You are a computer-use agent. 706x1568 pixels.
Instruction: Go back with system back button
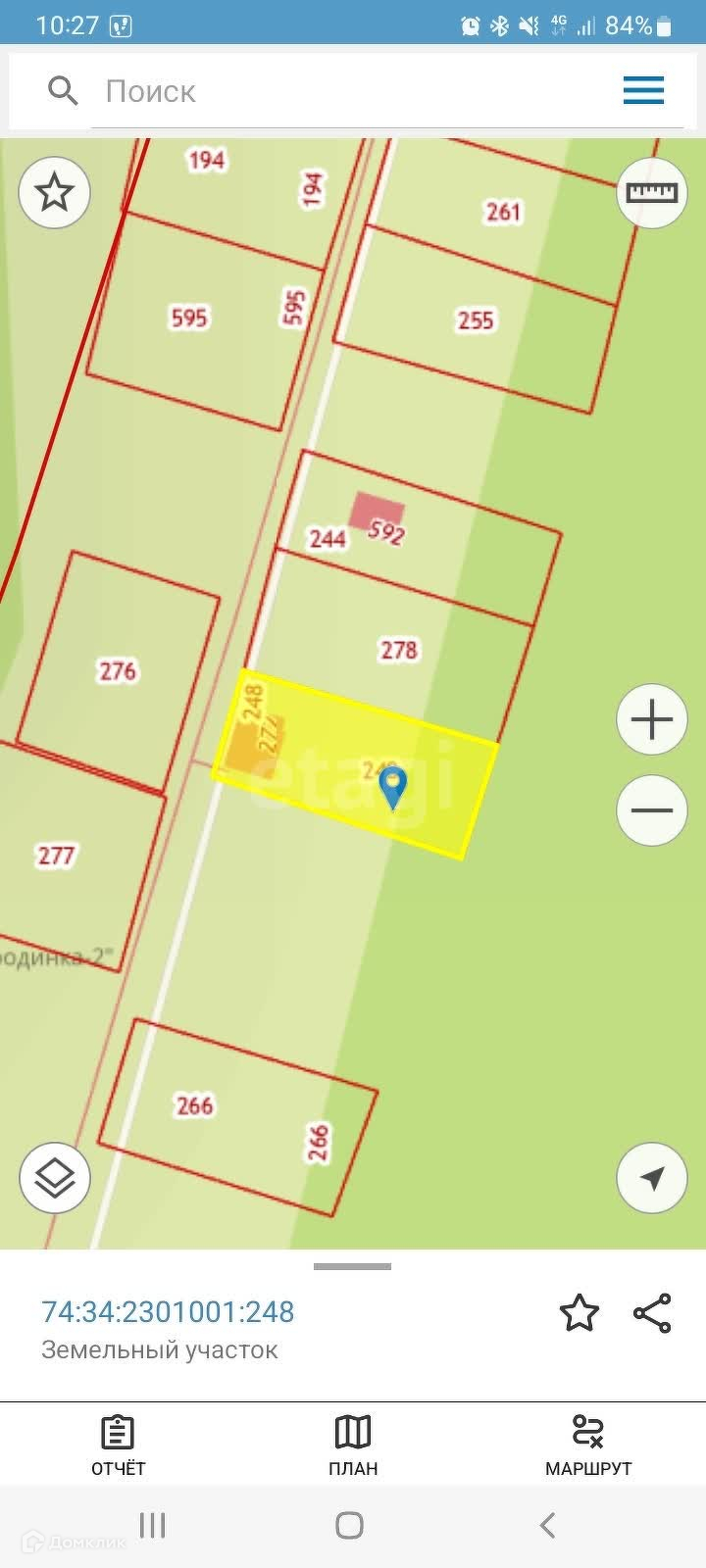coord(548,1525)
